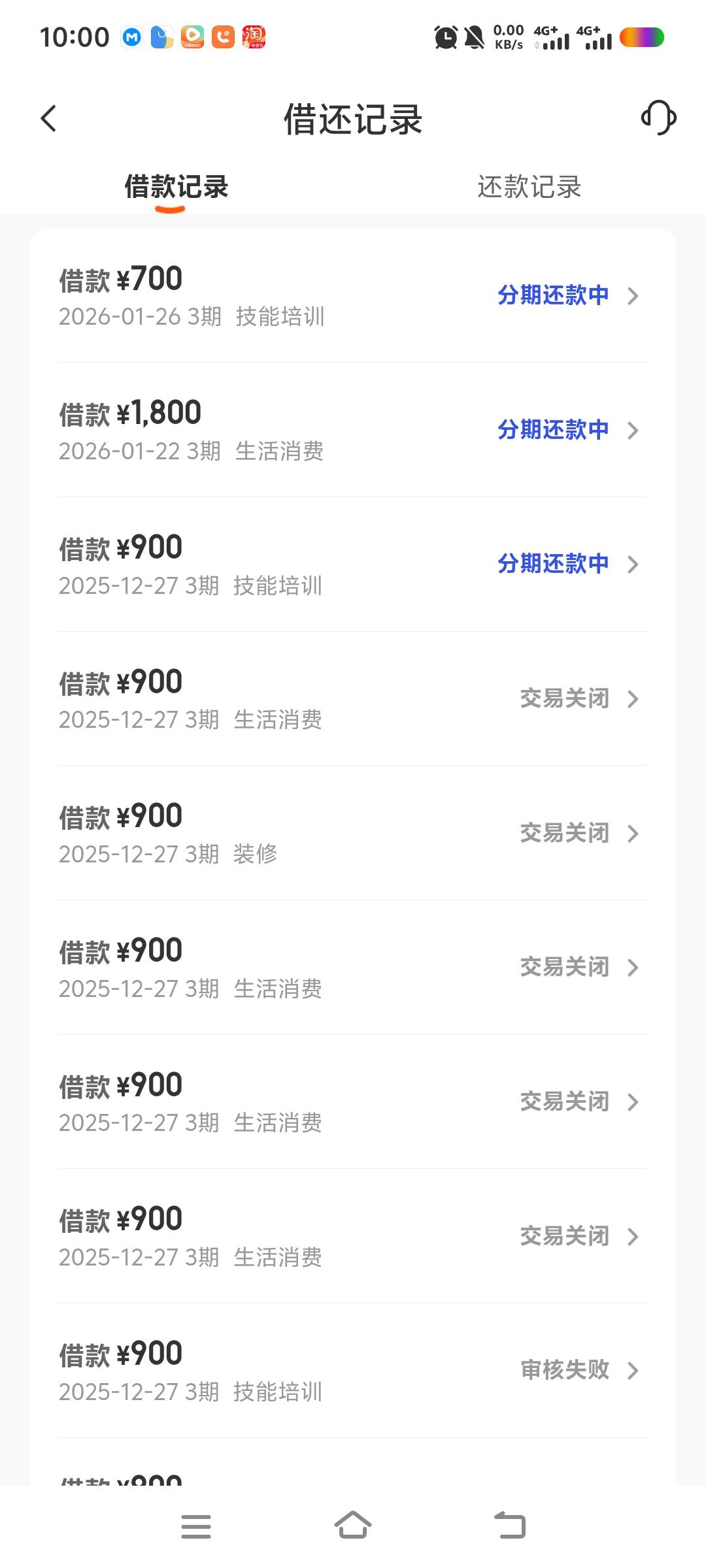Open the ¥700 loan from 2026-01-26
Screen dimensions: 706x1568
(x=353, y=295)
